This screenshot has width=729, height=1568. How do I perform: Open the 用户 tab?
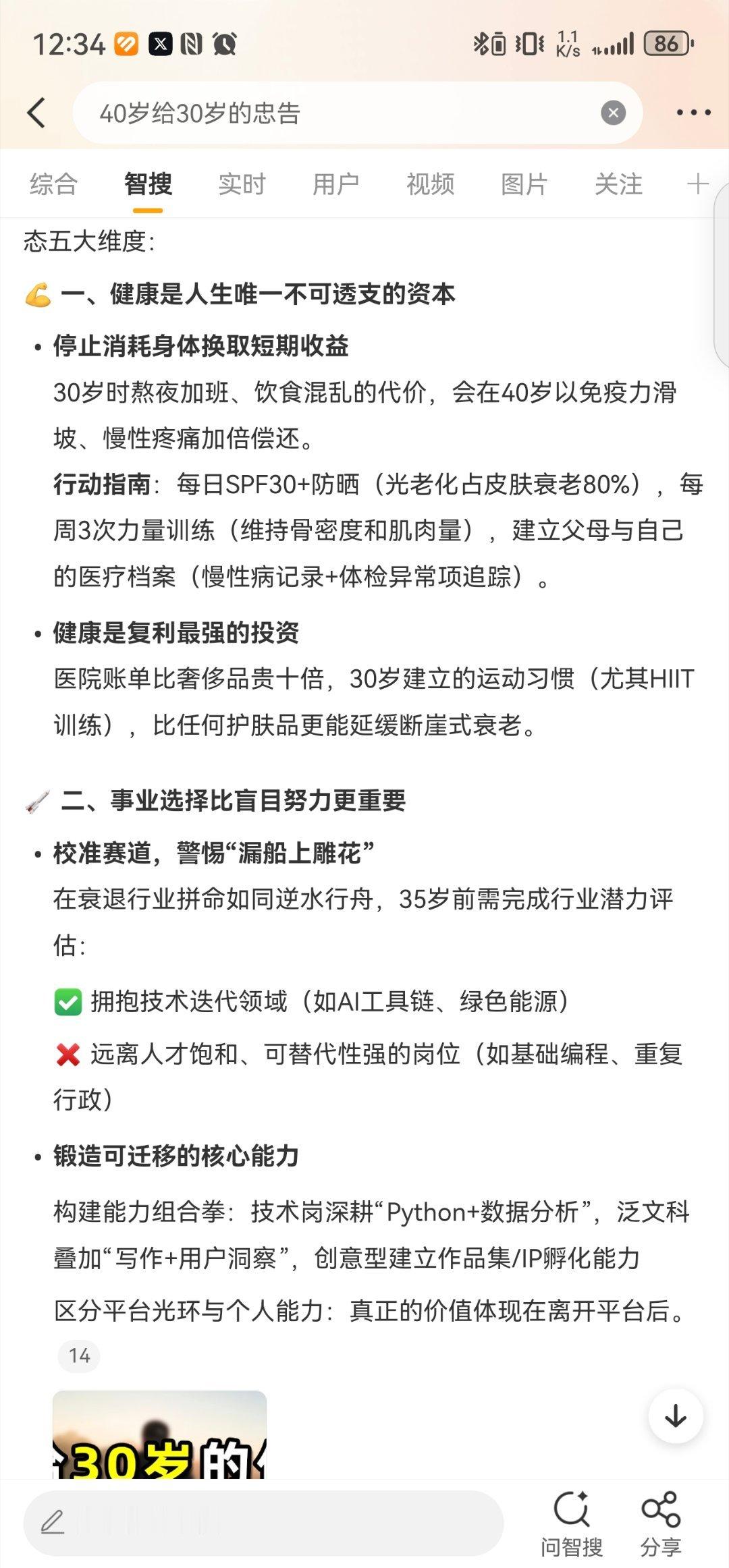335,184
